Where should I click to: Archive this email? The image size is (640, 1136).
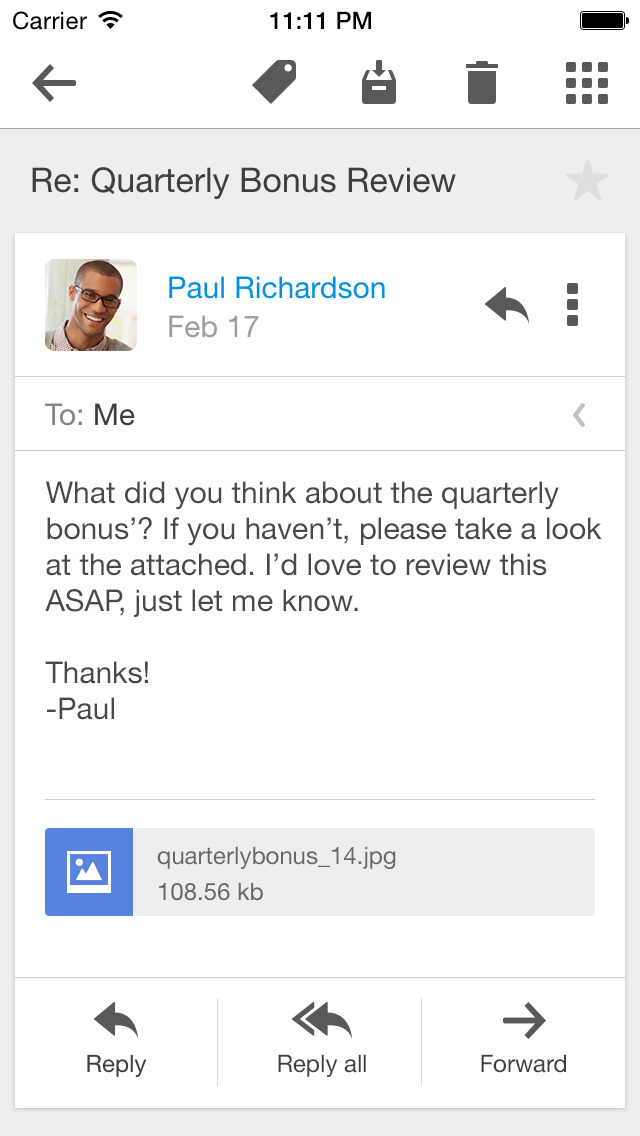click(x=379, y=83)
